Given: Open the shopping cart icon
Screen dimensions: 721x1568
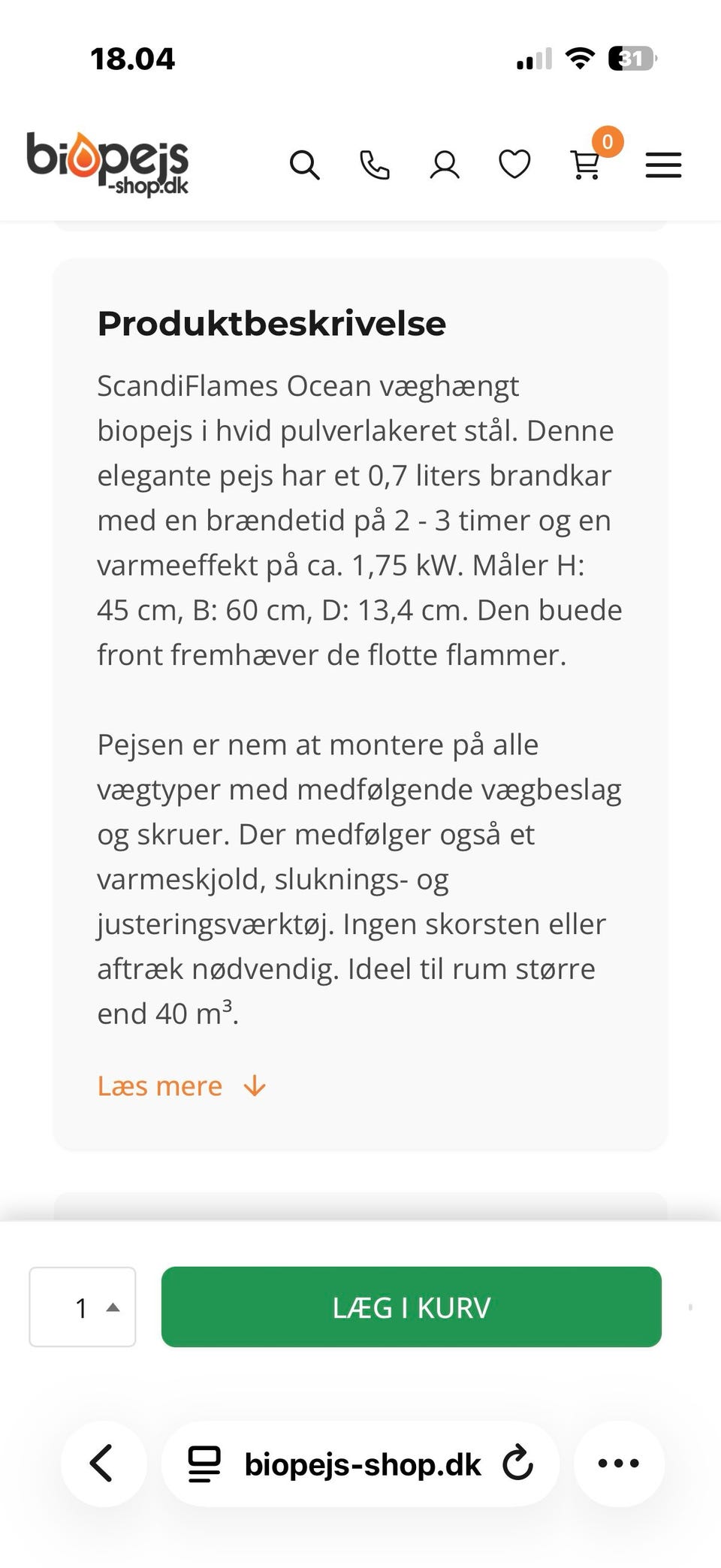Looking at the screenshot, I should coord(585,167).
